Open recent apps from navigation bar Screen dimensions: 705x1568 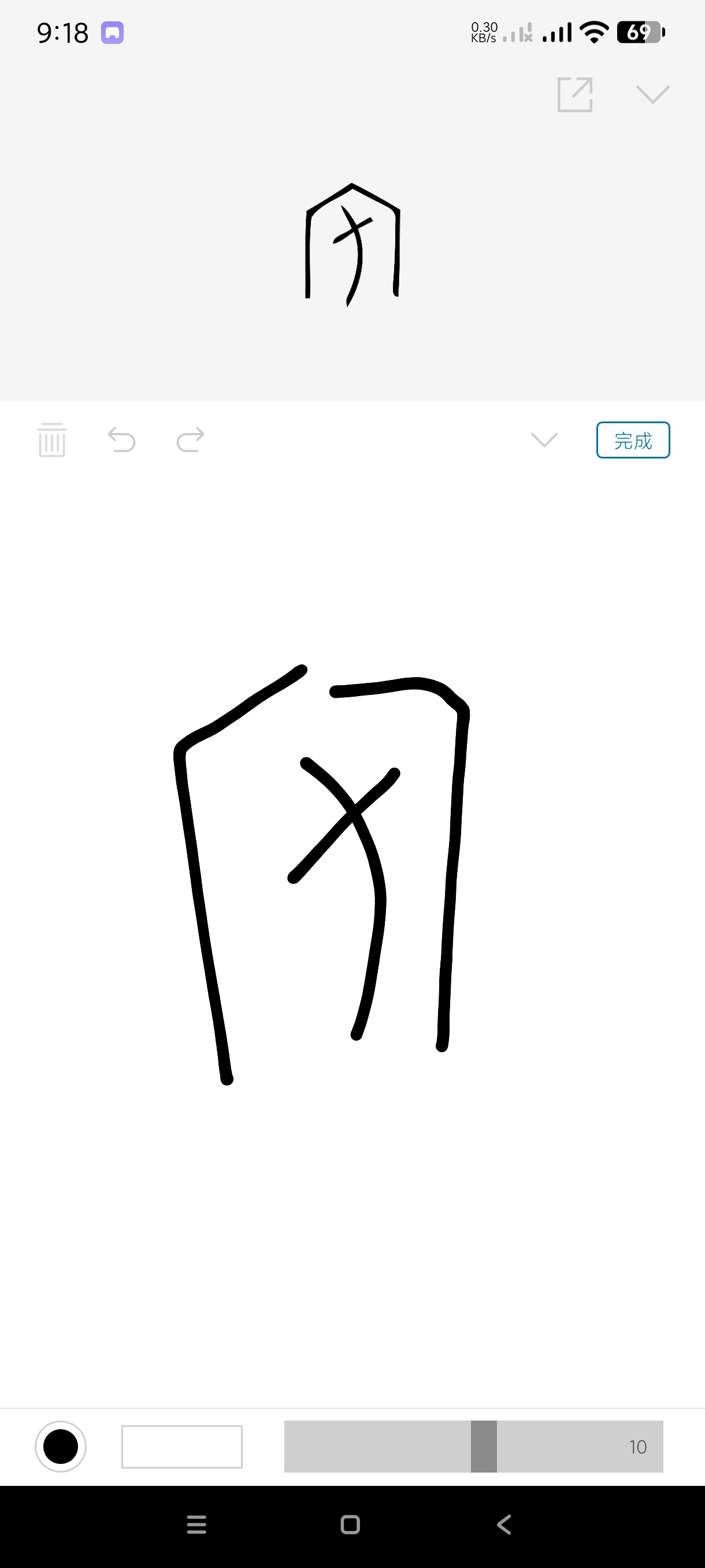click(x=196, y=1524)
